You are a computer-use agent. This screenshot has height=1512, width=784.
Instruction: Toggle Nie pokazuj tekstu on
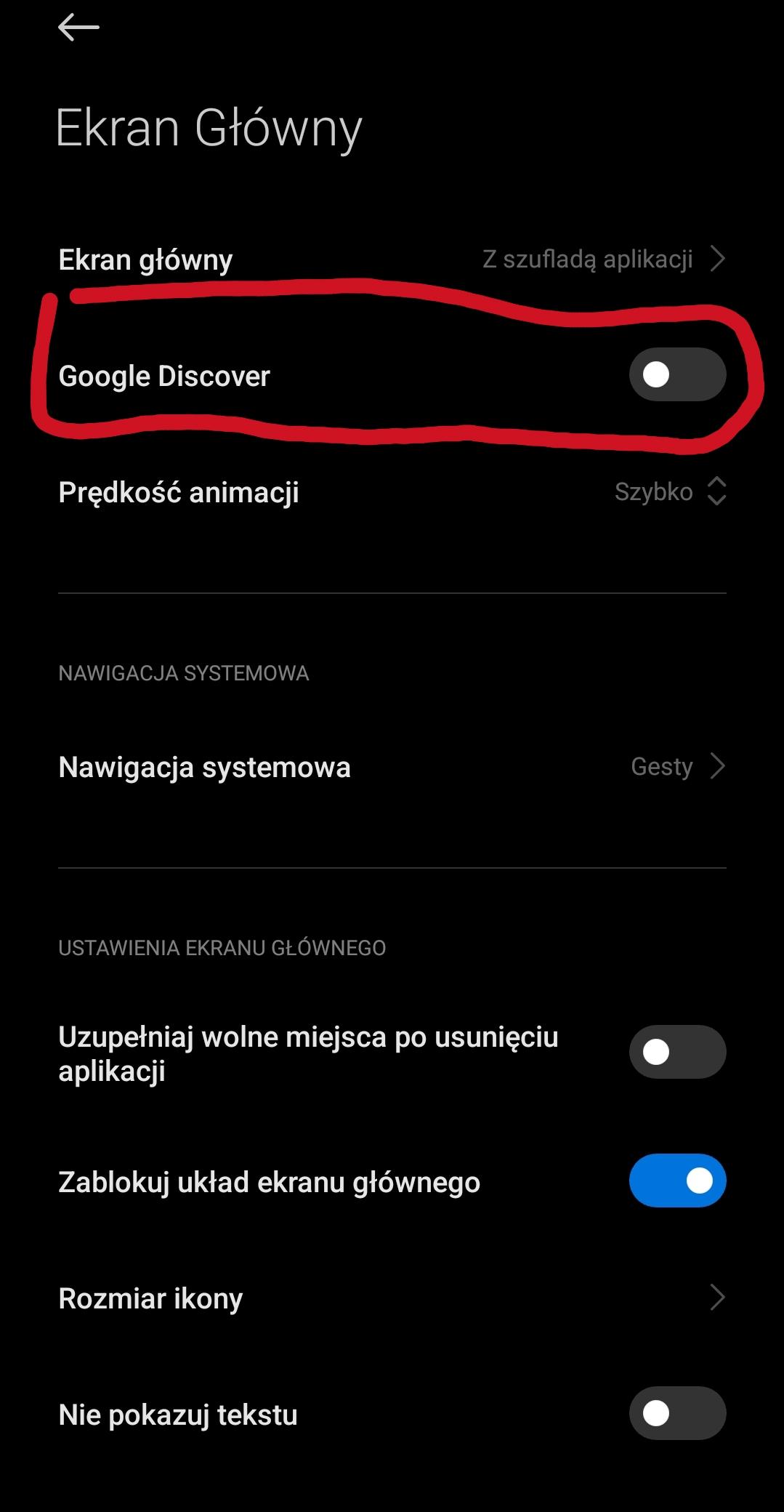pyautogui.click(x=677, y=1414)
